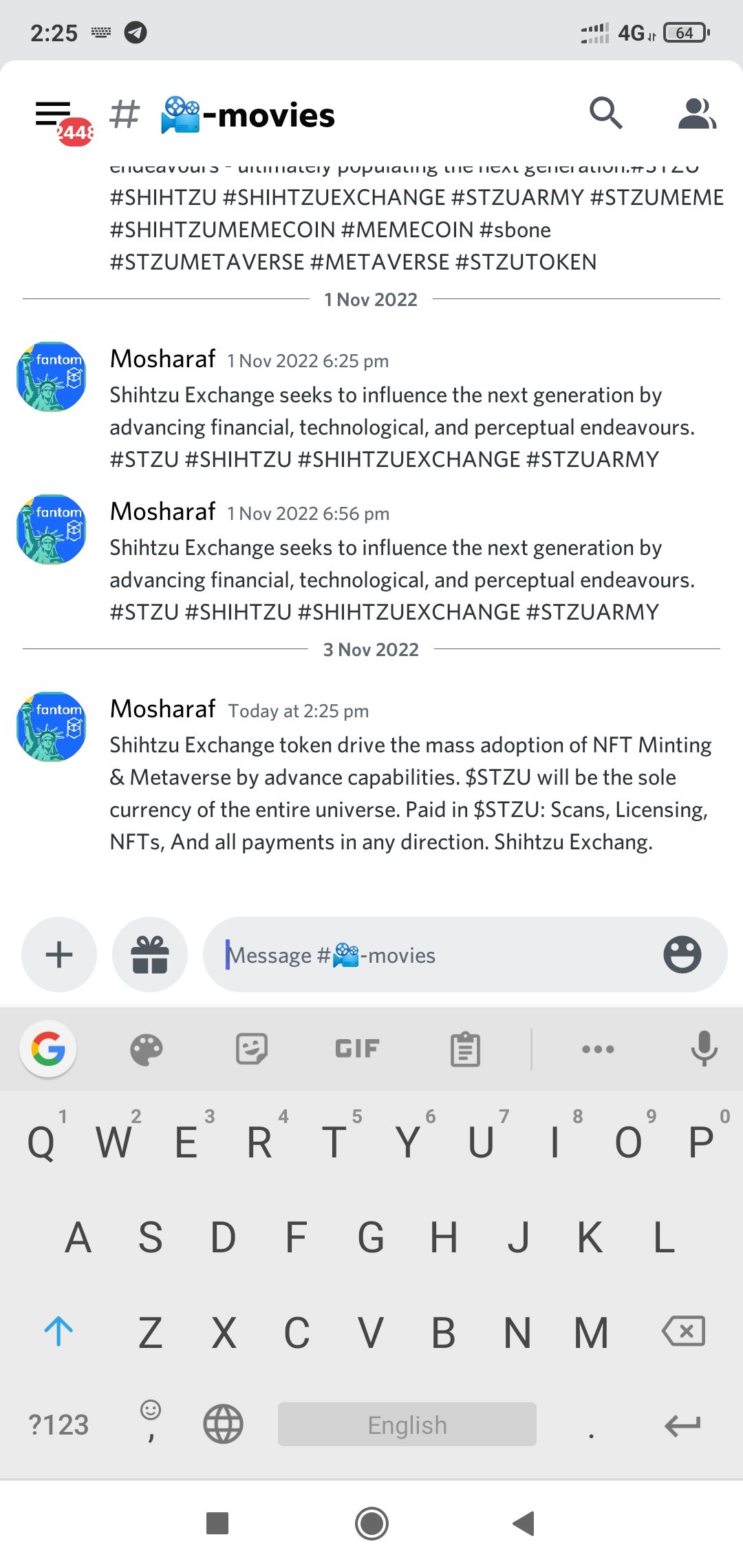
Task: Start voice typing with the microphone
Action: pyautogui.click(x=704, y=1049)
